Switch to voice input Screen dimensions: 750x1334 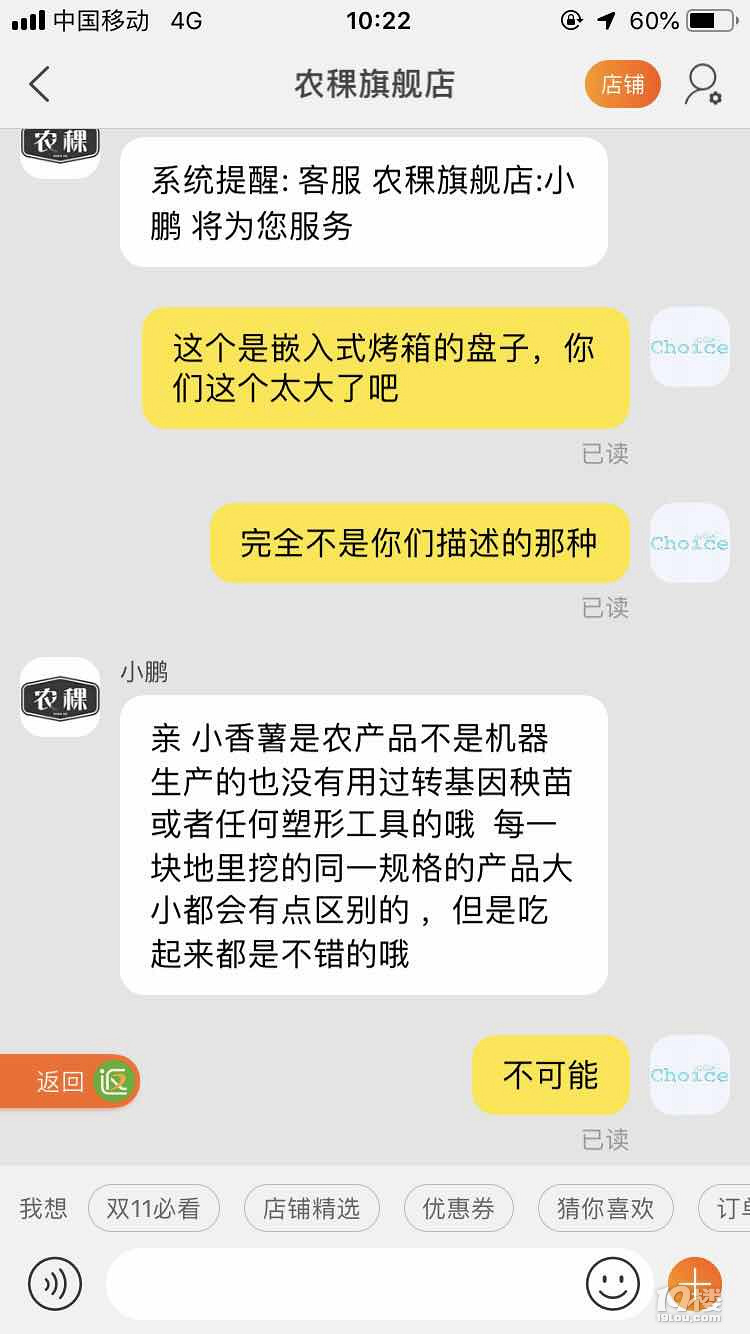pyautogui.click(x=55, y=1283)
